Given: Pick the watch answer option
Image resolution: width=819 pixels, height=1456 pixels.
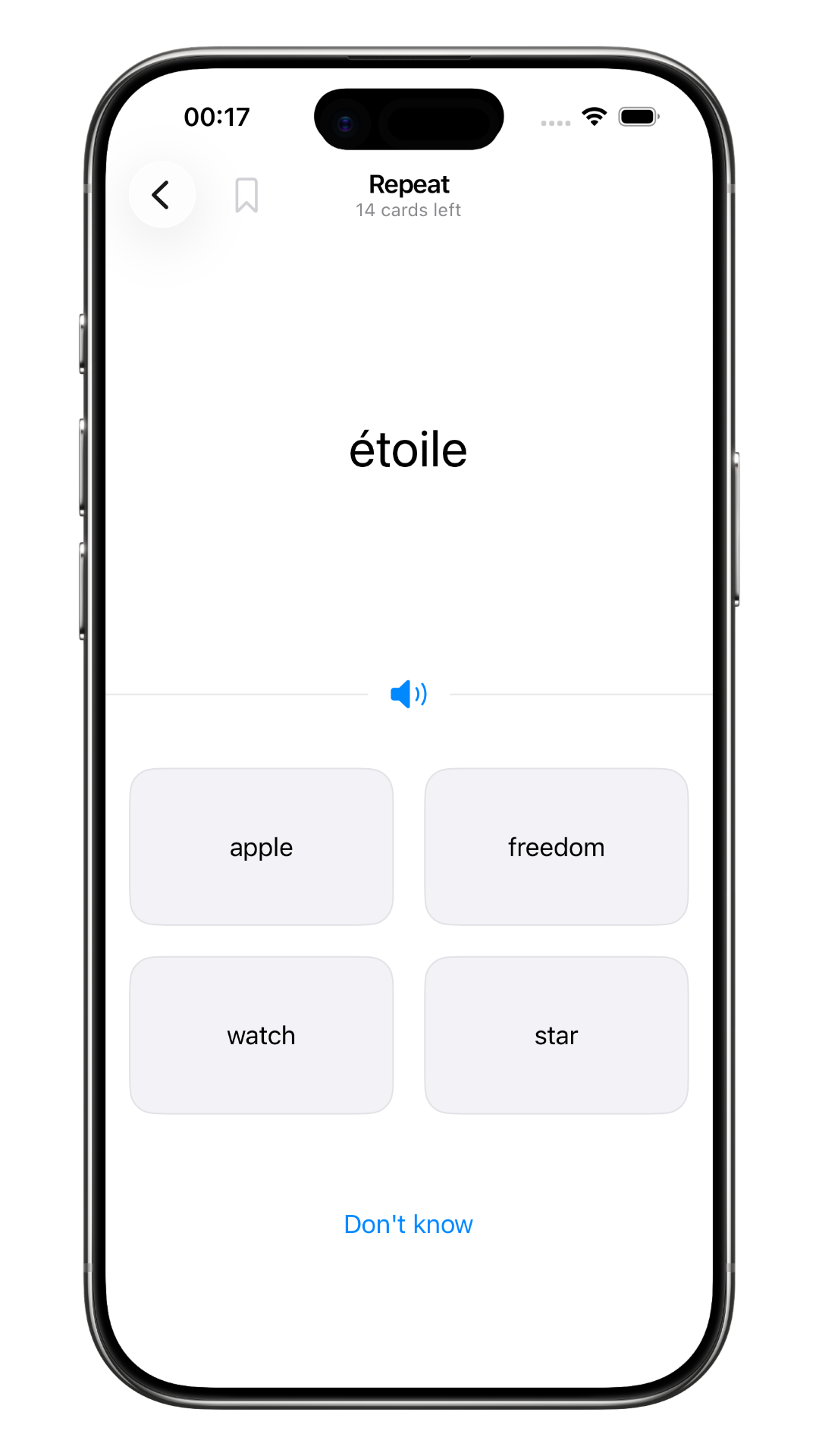Looking at the screenshot, I should (x=262, y=1035).
